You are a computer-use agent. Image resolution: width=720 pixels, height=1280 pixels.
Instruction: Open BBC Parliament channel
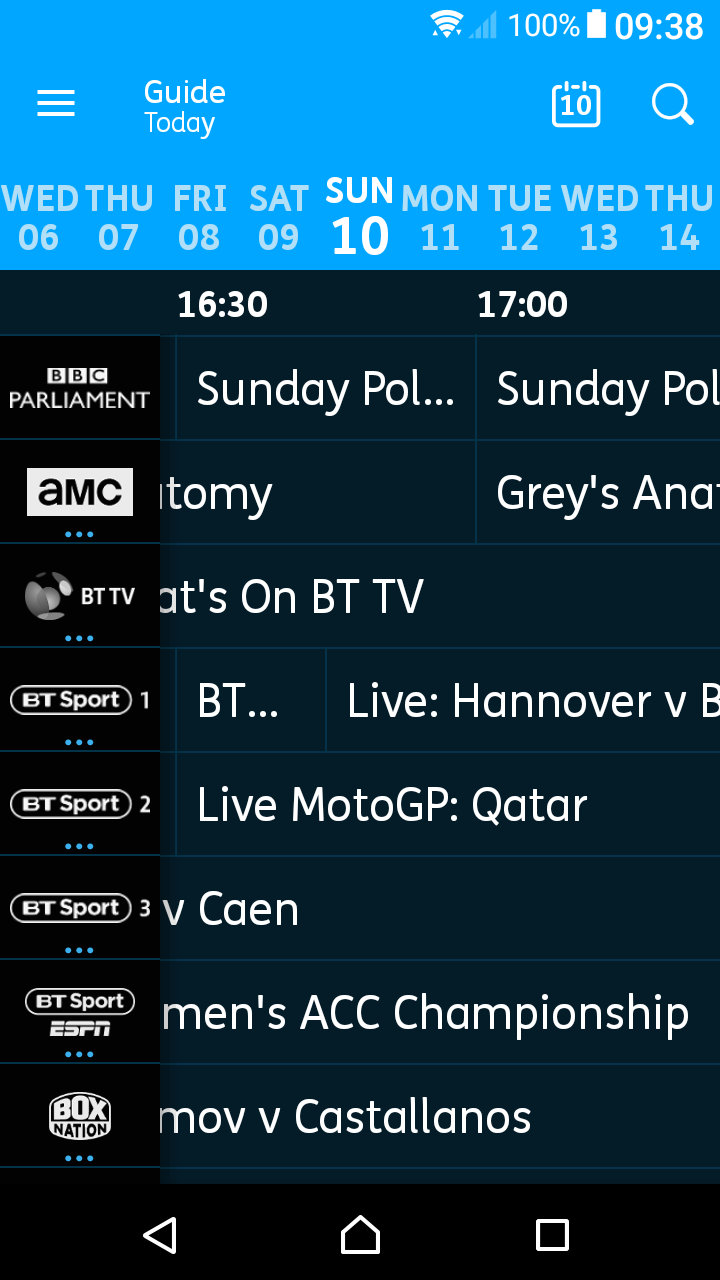tap(80, 388)
